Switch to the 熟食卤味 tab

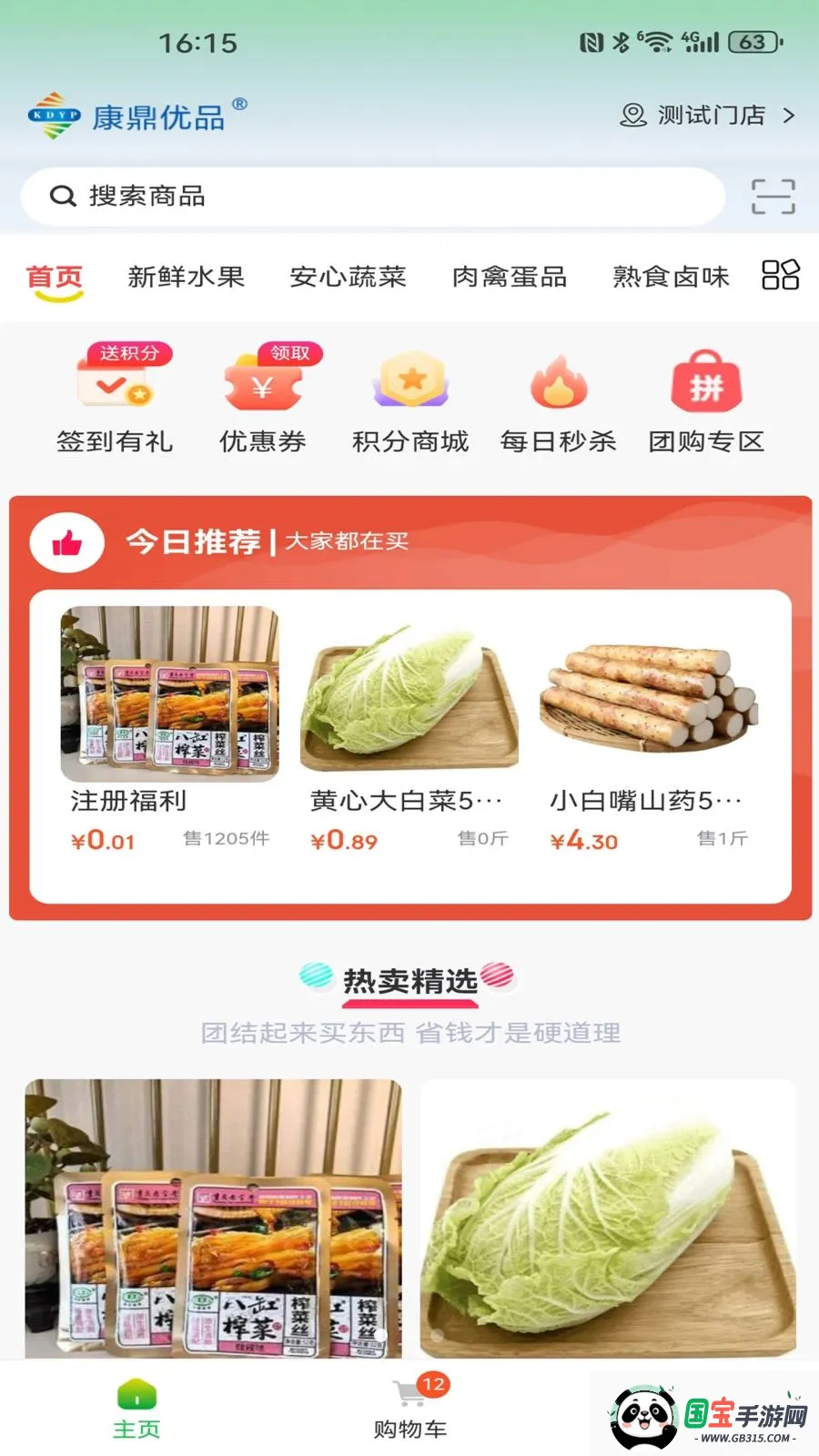point(672,277)
